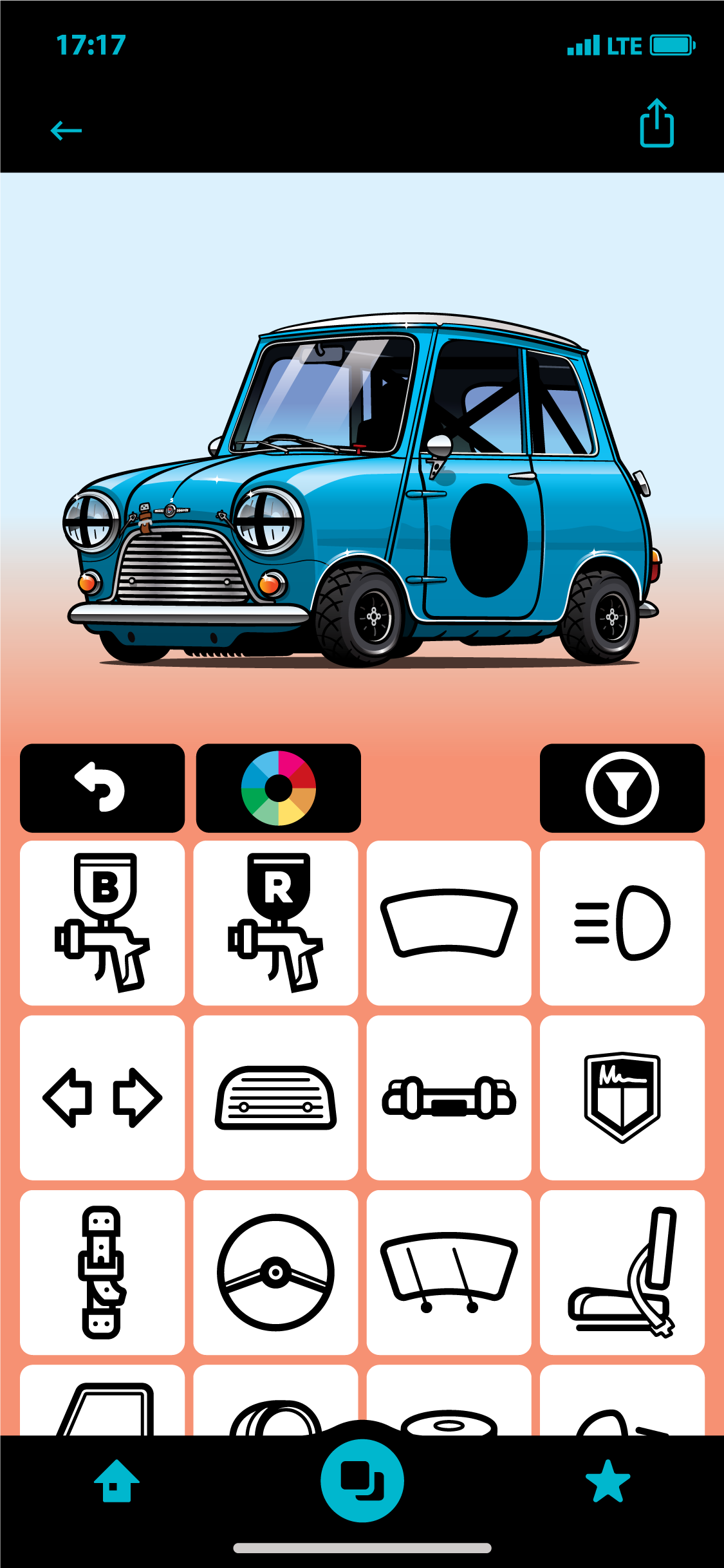Tap the center layers button
The width and height of the screenshot is (724, 1568).
(362, 1480)
